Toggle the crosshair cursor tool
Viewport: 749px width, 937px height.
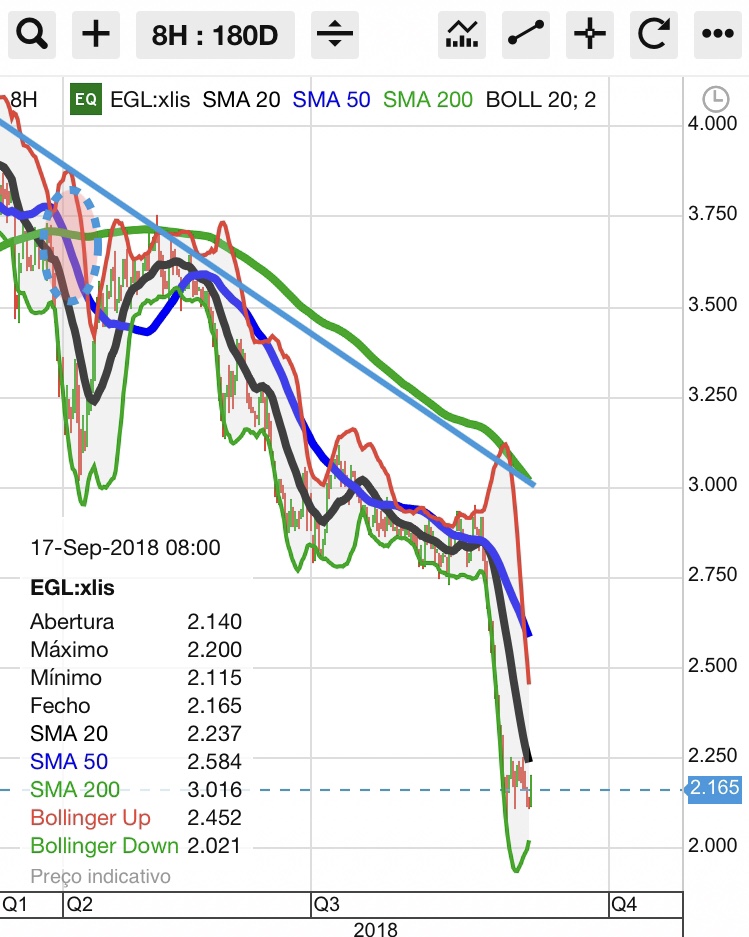[590, 36]
